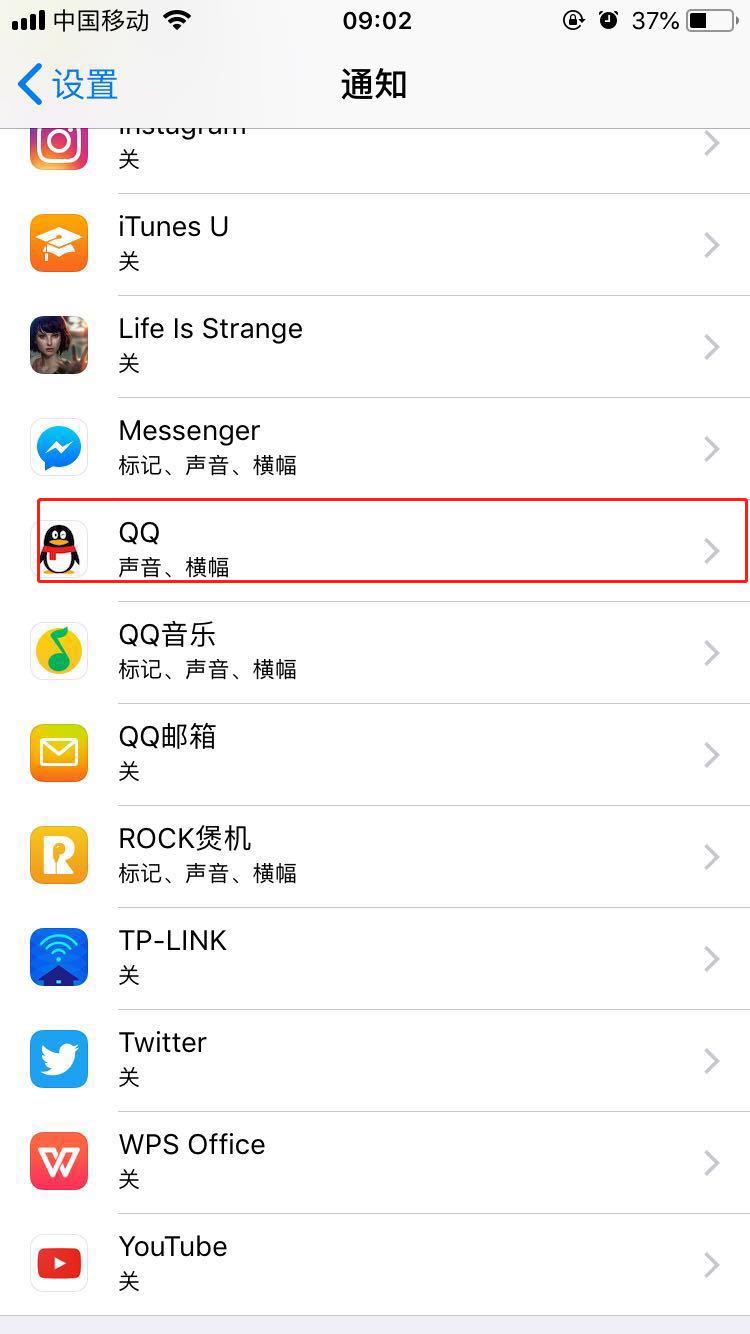Go back to 设置

click(x=68, y=85)
